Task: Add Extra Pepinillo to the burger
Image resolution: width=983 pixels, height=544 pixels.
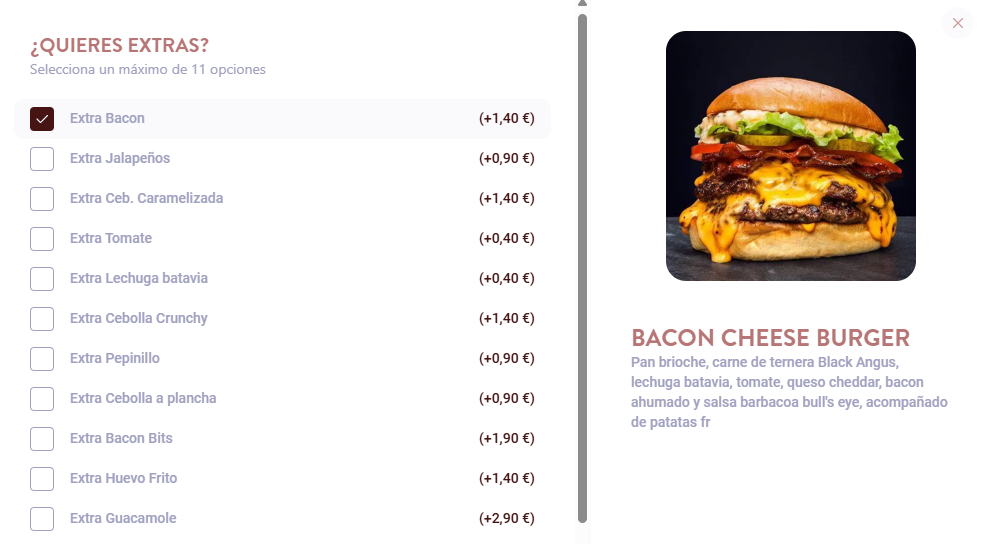Action: tap(42, 359)
